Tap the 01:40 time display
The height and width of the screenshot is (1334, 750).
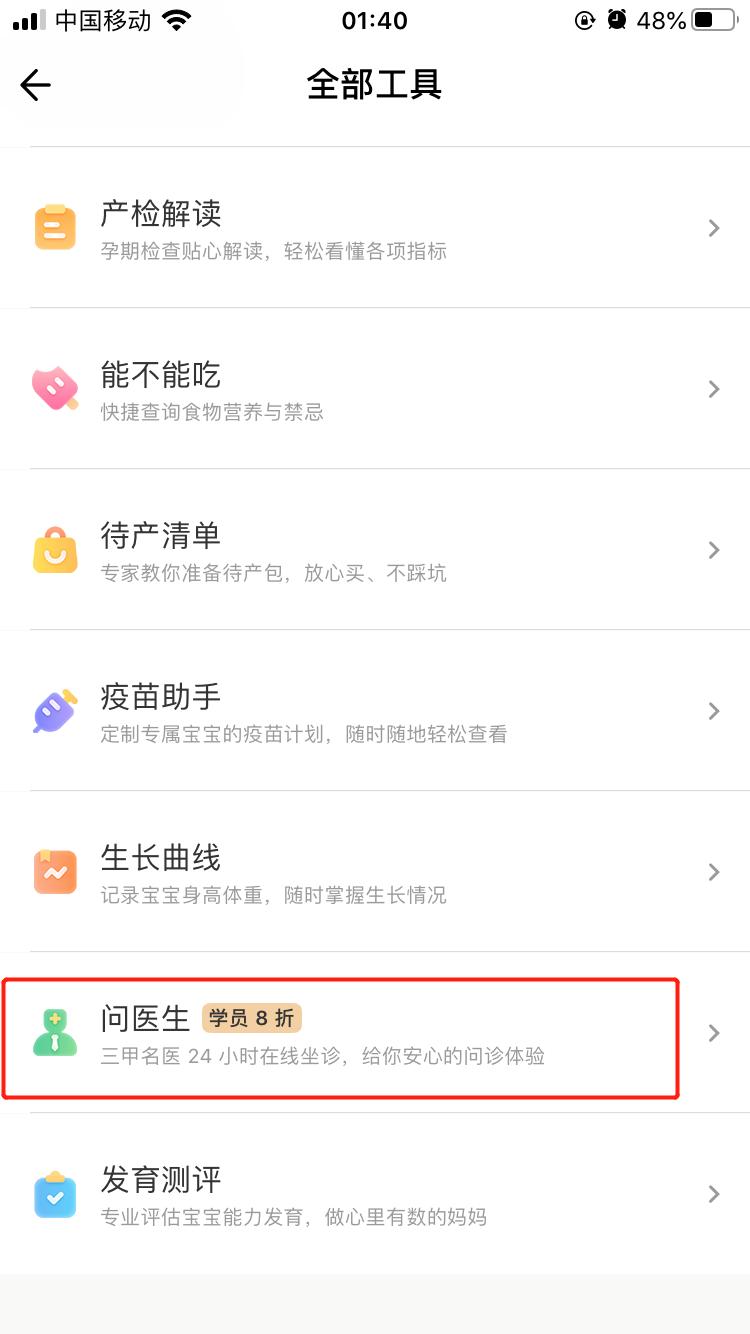point(375,20)
